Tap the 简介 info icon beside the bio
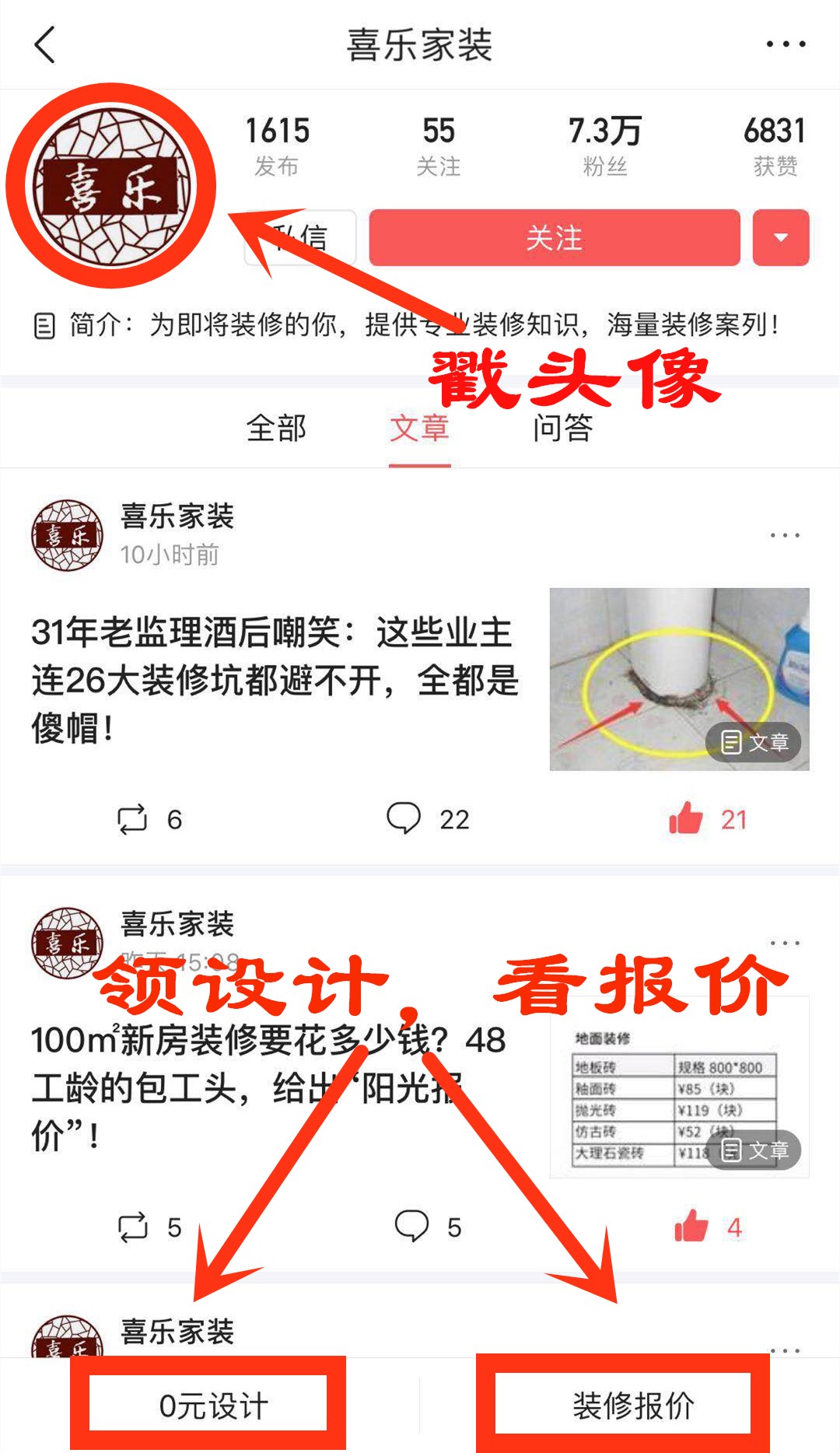This screenshot has height=1453, width=840. coord(44,325)
